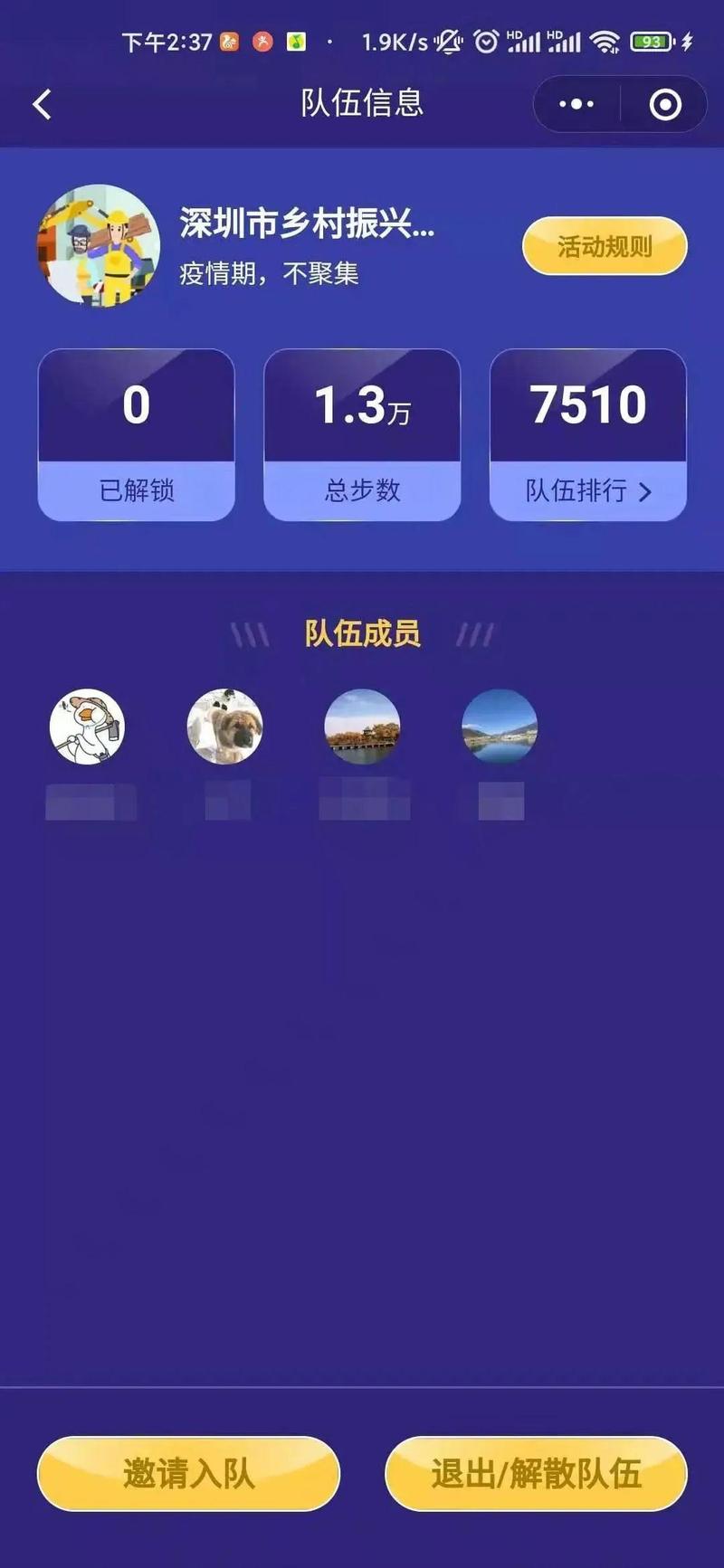Open 活动规则 activity rules
Viewport: 724px width, 1568px height.
[x=605, y=246]
